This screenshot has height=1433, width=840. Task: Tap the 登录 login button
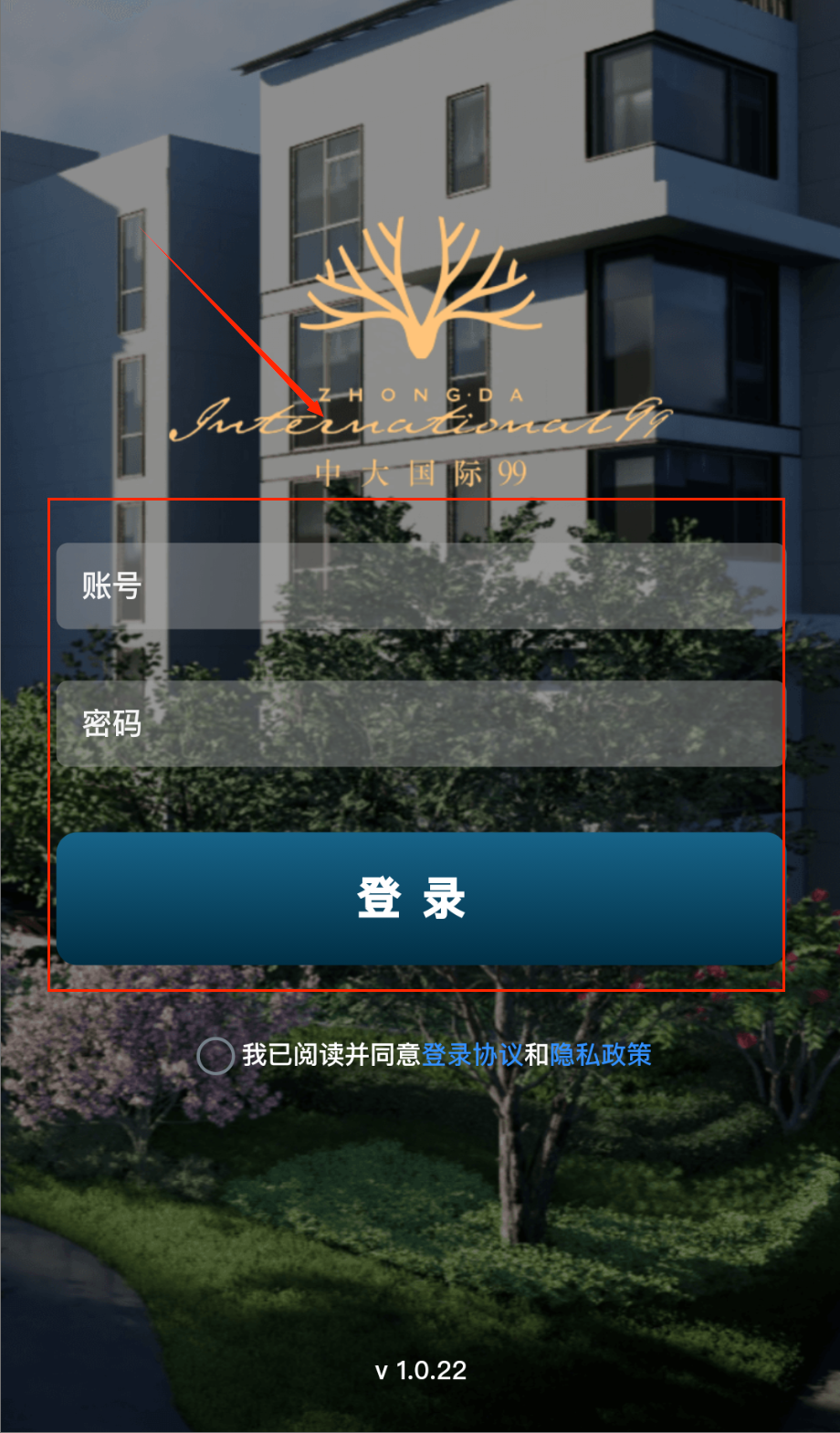(x=420, y=899)
